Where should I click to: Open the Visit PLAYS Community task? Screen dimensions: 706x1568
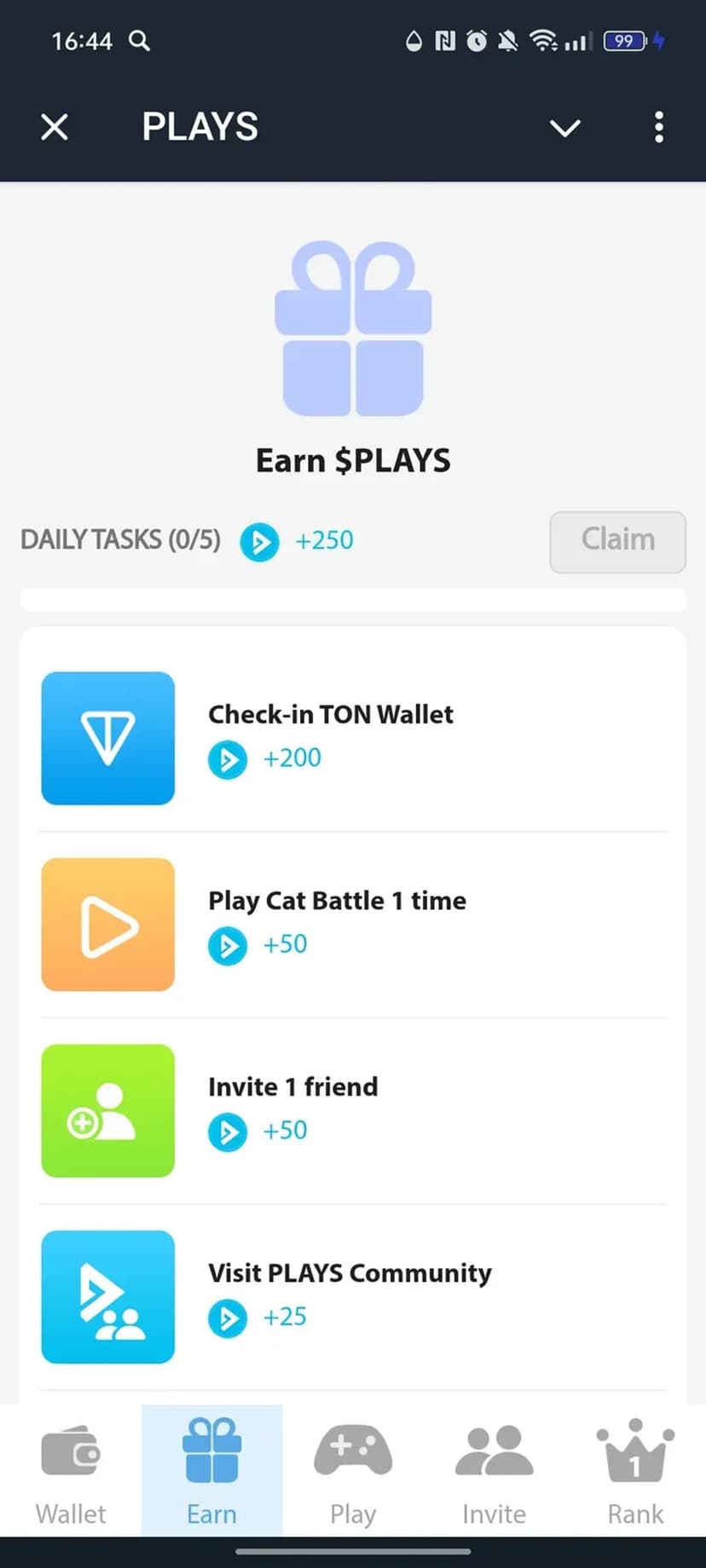(x=353, y=1295)
